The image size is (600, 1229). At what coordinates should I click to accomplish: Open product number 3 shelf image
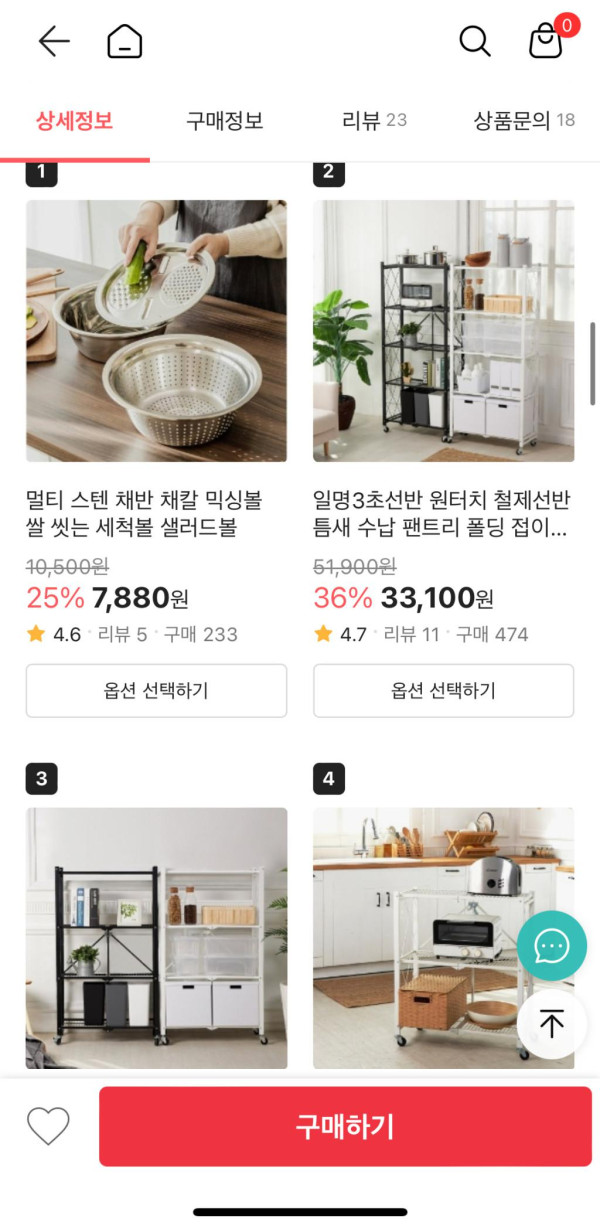(156, 938)
